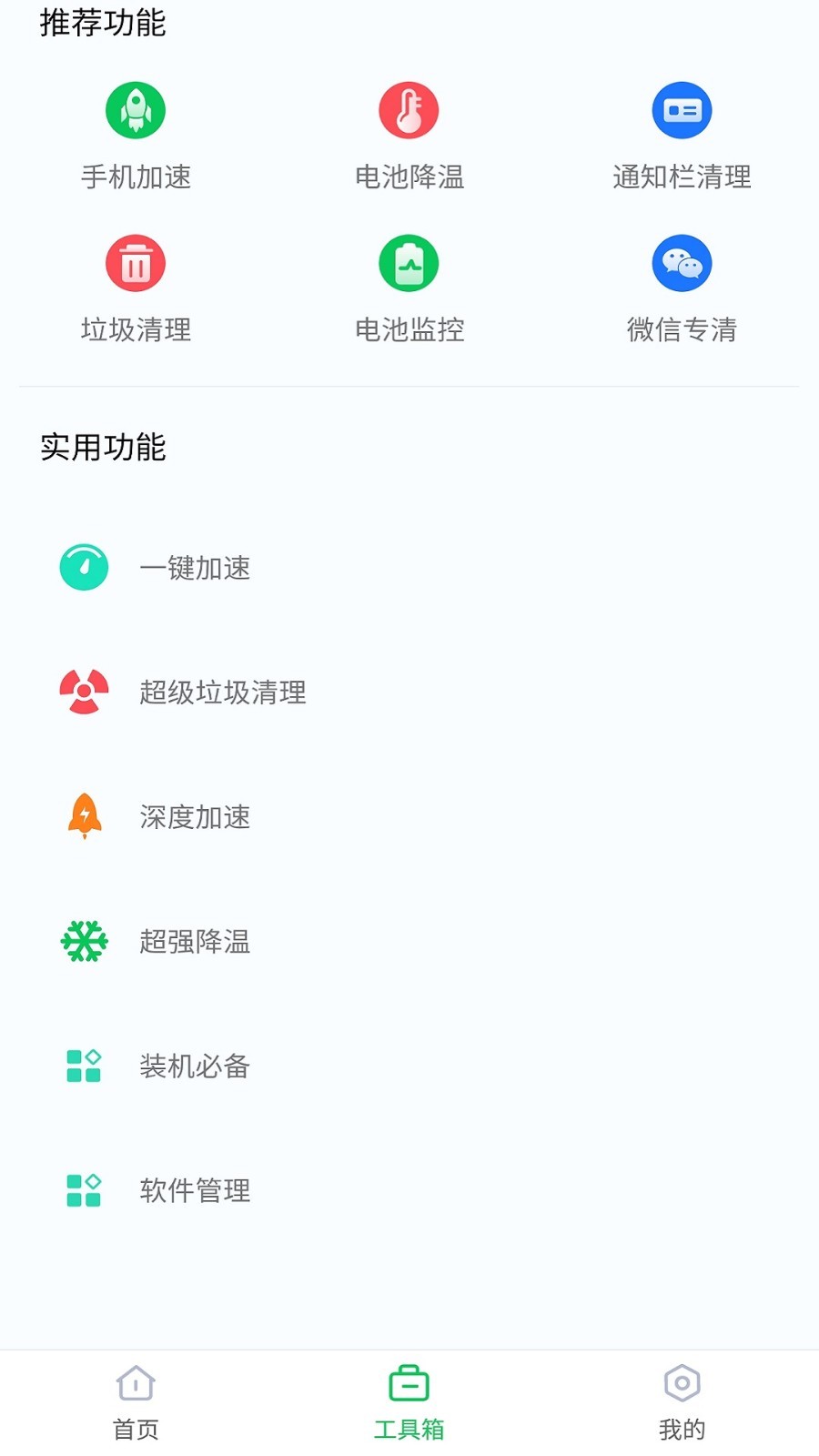Open 电池监控 battery monitor
819x1456 pixels.
click(409, 289)
